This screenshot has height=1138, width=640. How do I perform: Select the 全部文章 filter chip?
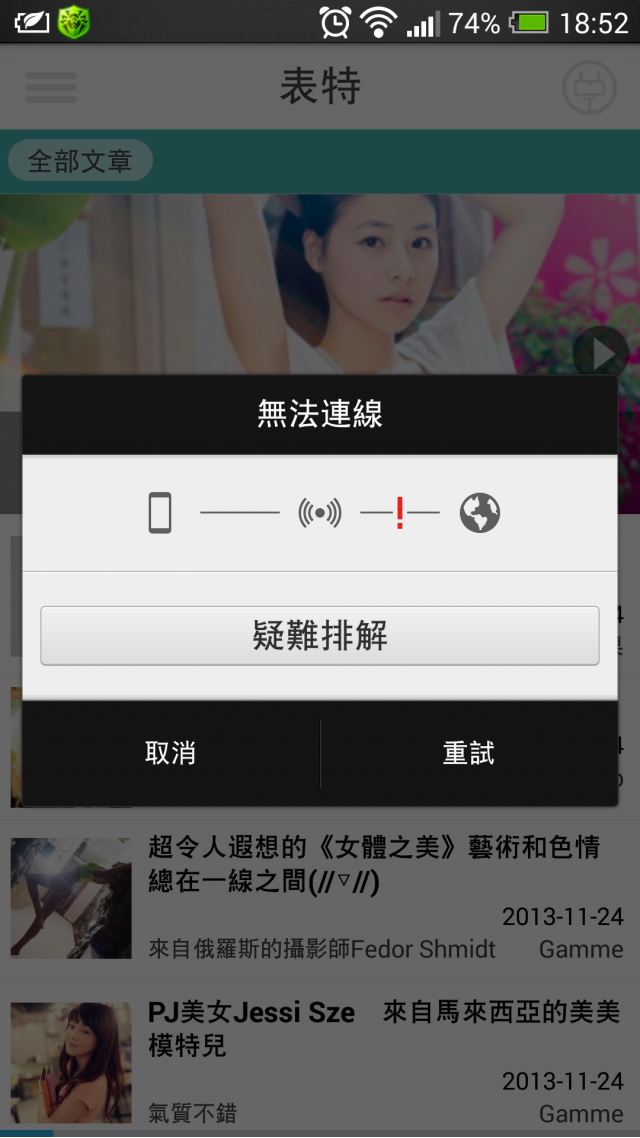[80, 161]
